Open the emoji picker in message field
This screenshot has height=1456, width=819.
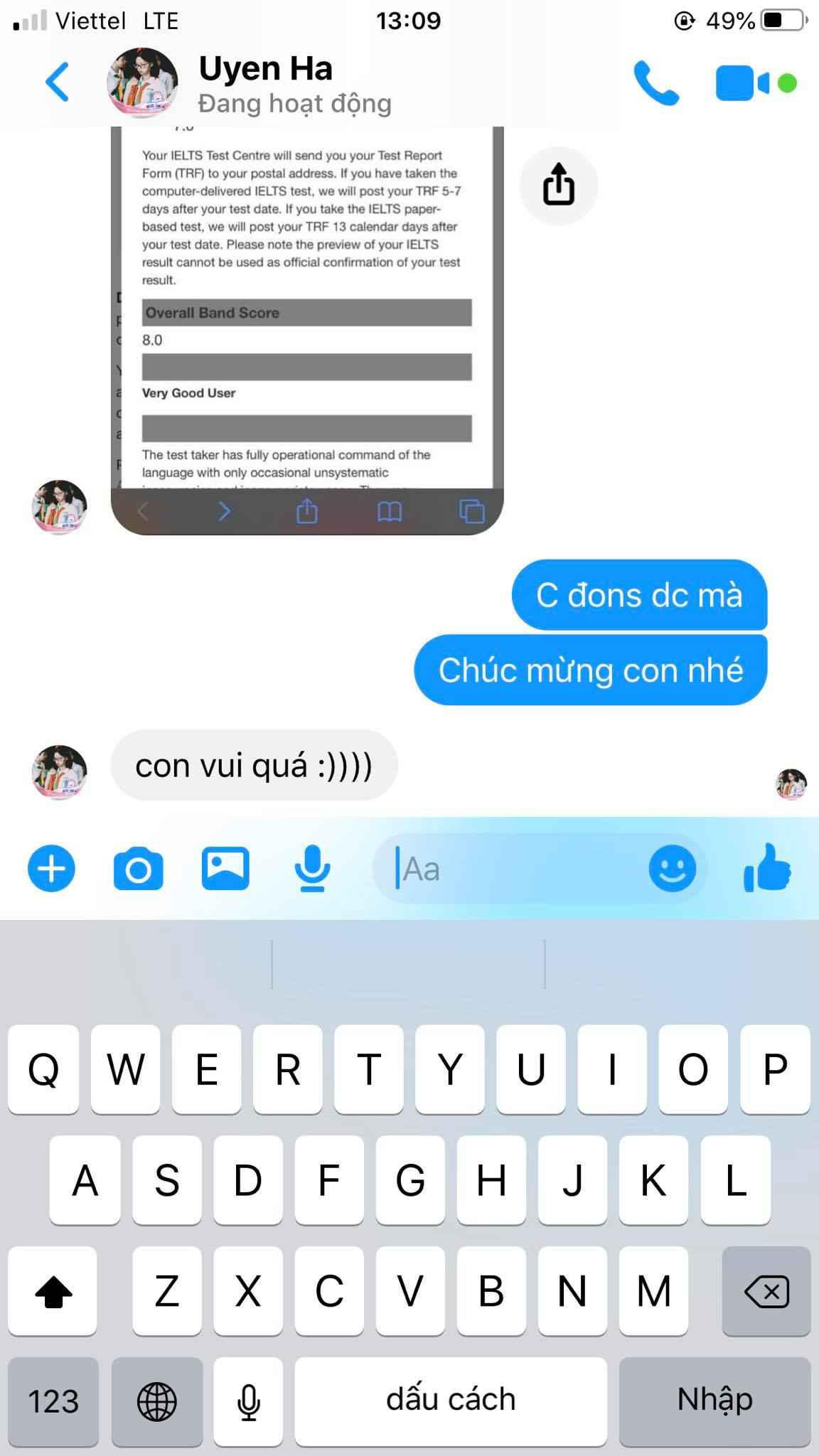(672, 869)
